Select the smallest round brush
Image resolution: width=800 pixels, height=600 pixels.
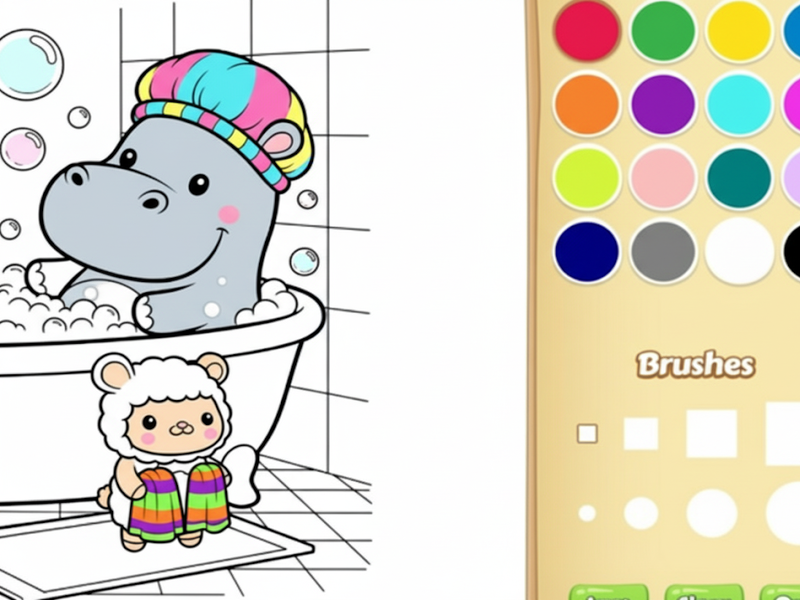[587, 513]
